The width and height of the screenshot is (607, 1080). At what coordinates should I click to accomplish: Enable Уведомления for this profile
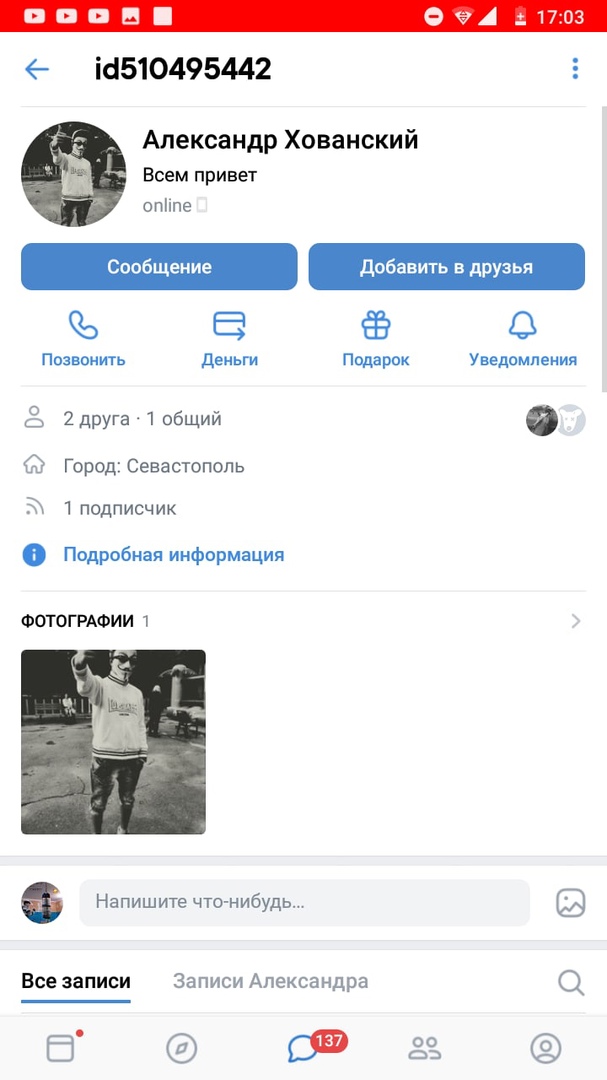tap(523, 339)
